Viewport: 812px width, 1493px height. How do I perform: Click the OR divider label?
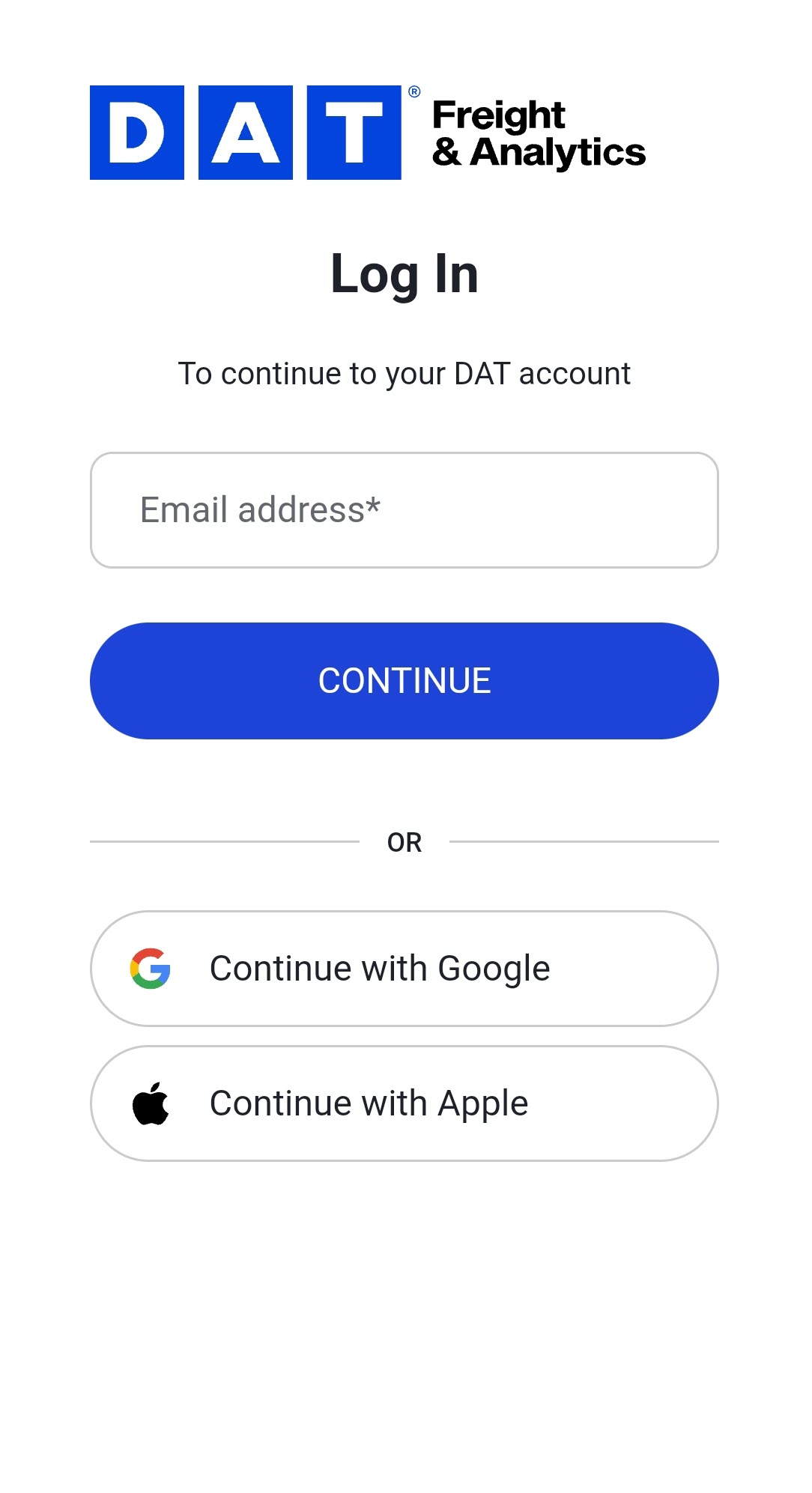405,842
